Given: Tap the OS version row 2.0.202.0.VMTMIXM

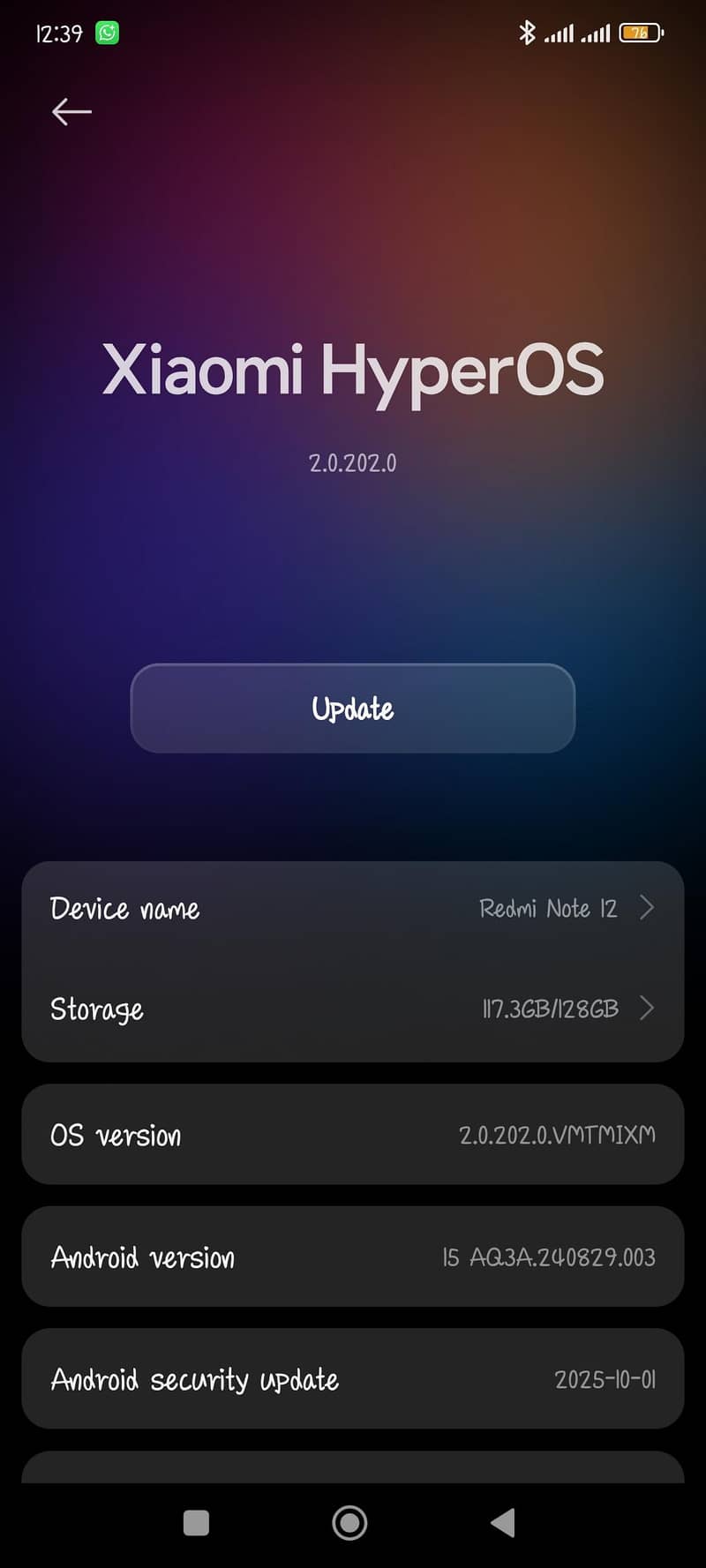Looking at the screenshot, I should [353, 1135].
